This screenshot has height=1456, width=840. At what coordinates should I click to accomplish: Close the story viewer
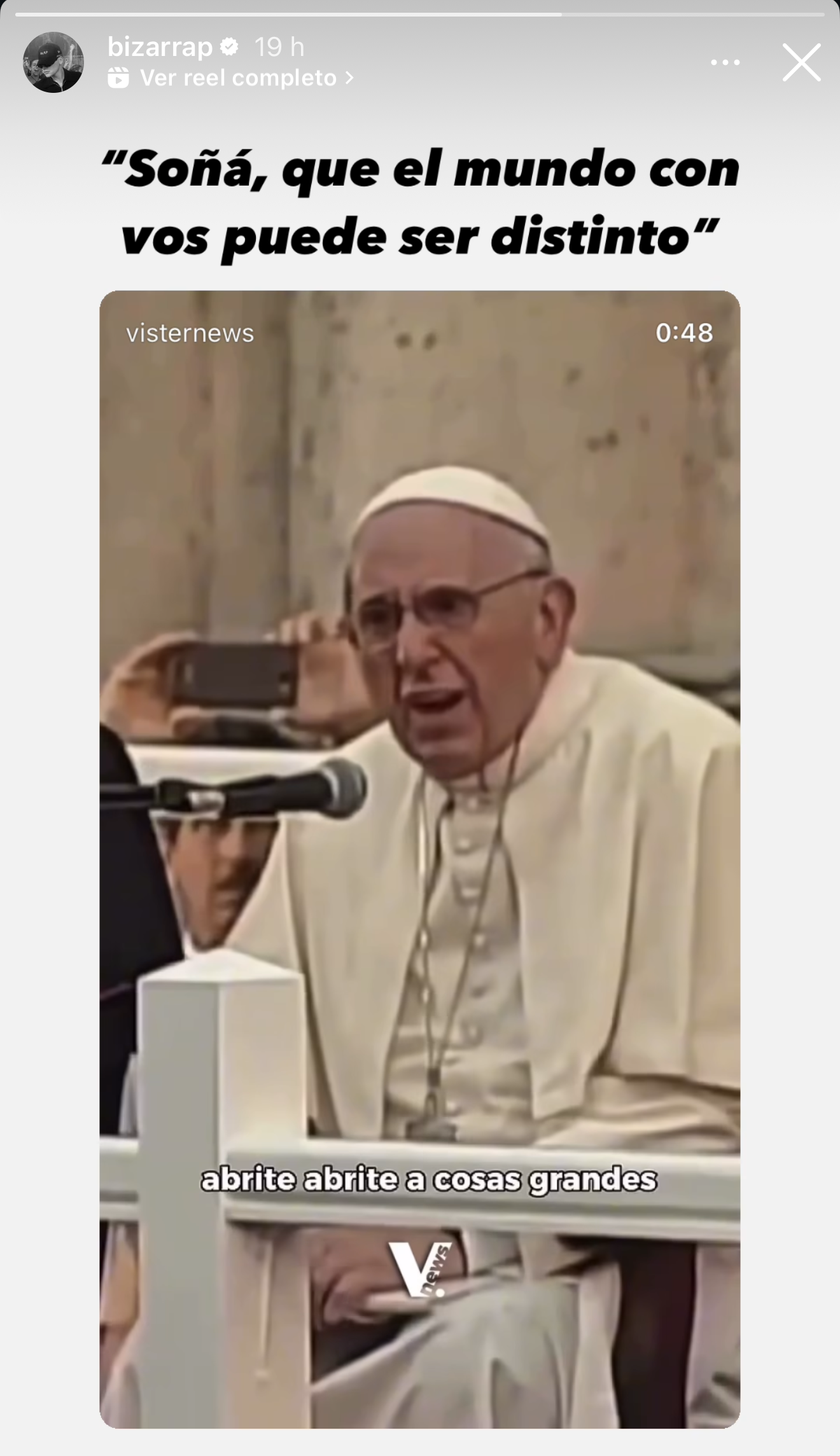(801, 62)
